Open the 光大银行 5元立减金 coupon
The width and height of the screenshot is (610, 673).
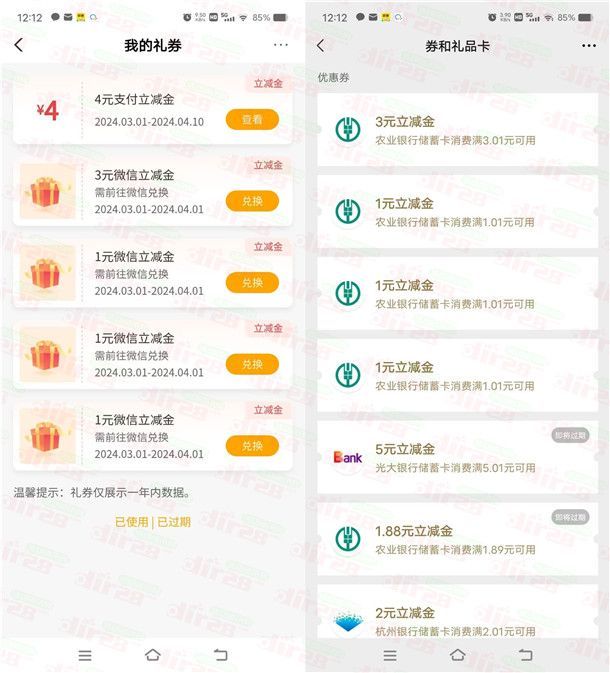coord(458,457)
